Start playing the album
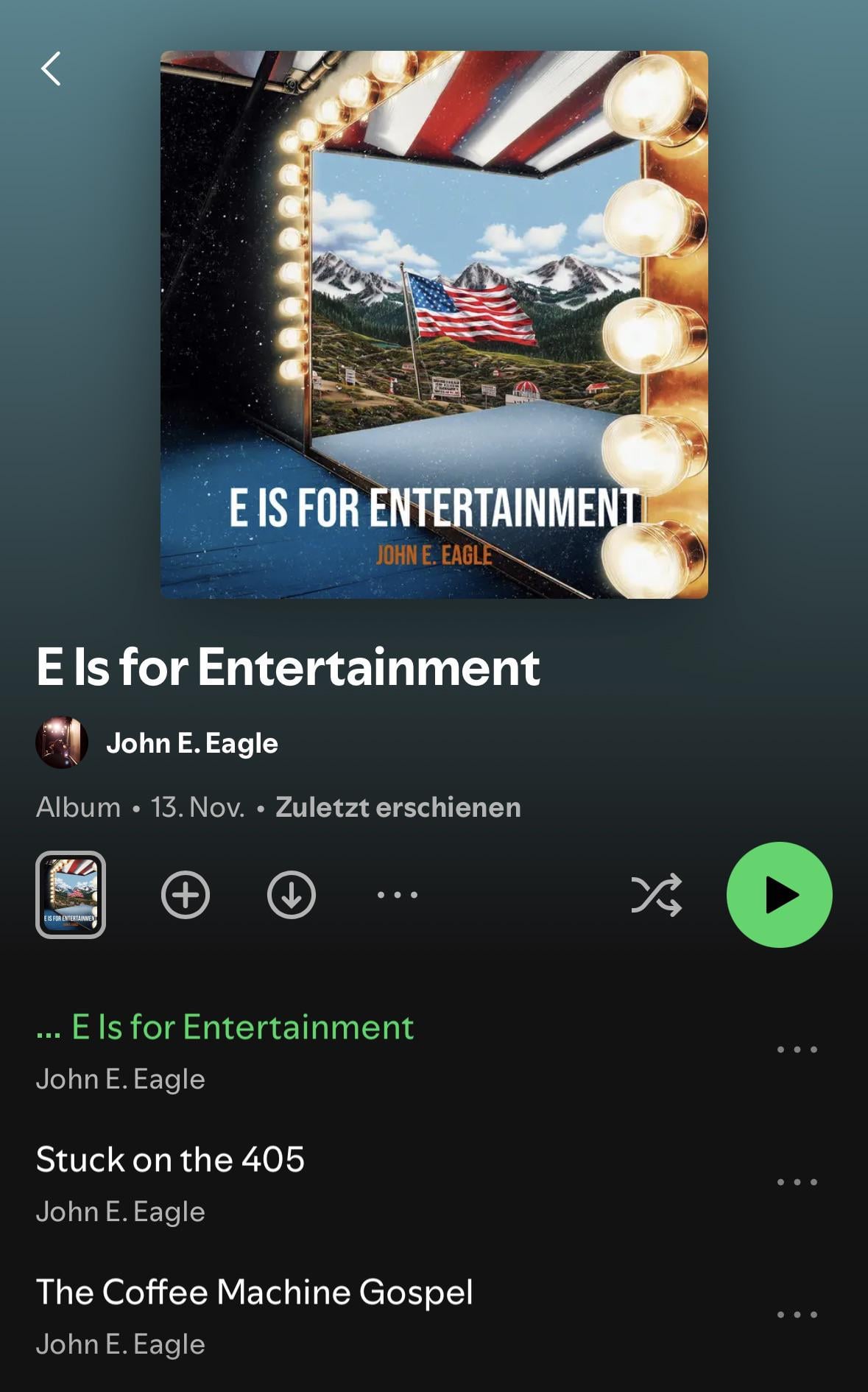868x1392 pixels. click(x=779, y=895)
